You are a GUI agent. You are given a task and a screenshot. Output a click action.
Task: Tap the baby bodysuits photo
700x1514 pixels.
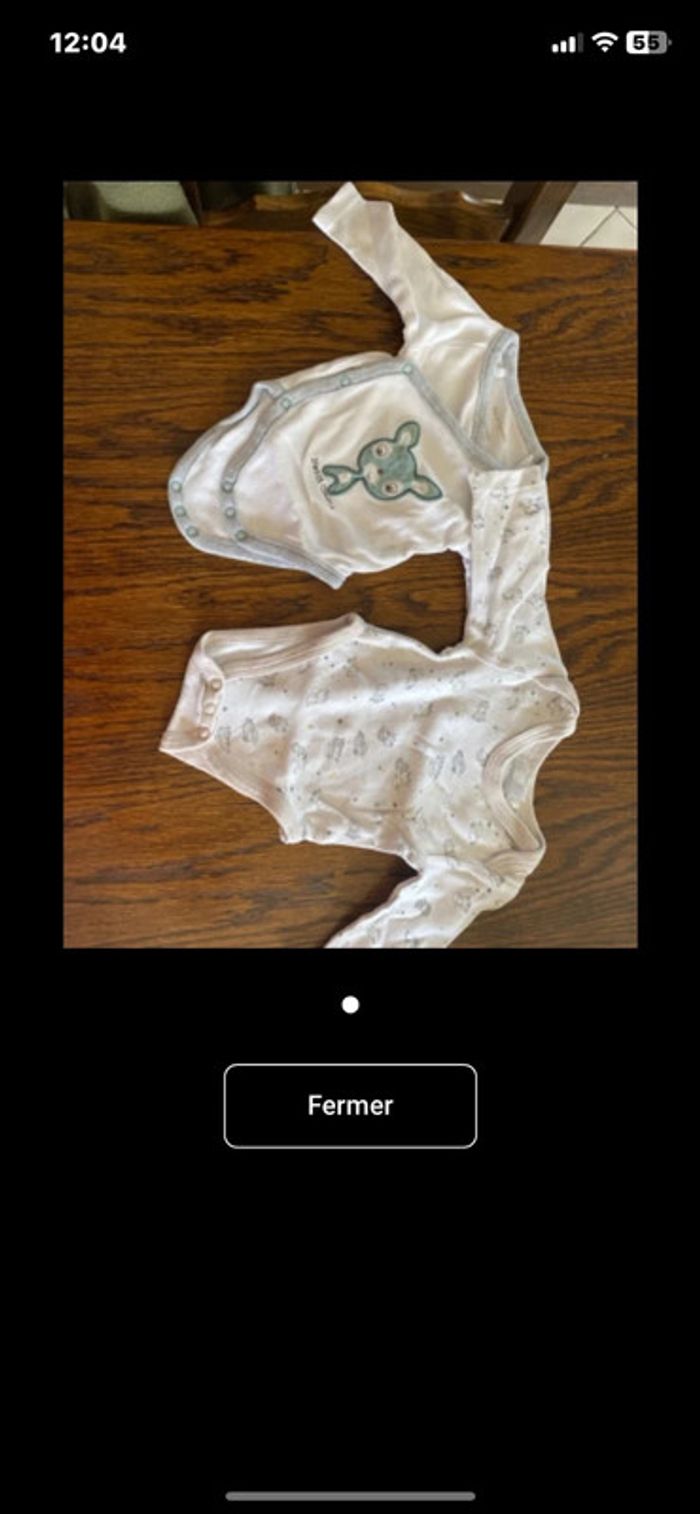350,564
